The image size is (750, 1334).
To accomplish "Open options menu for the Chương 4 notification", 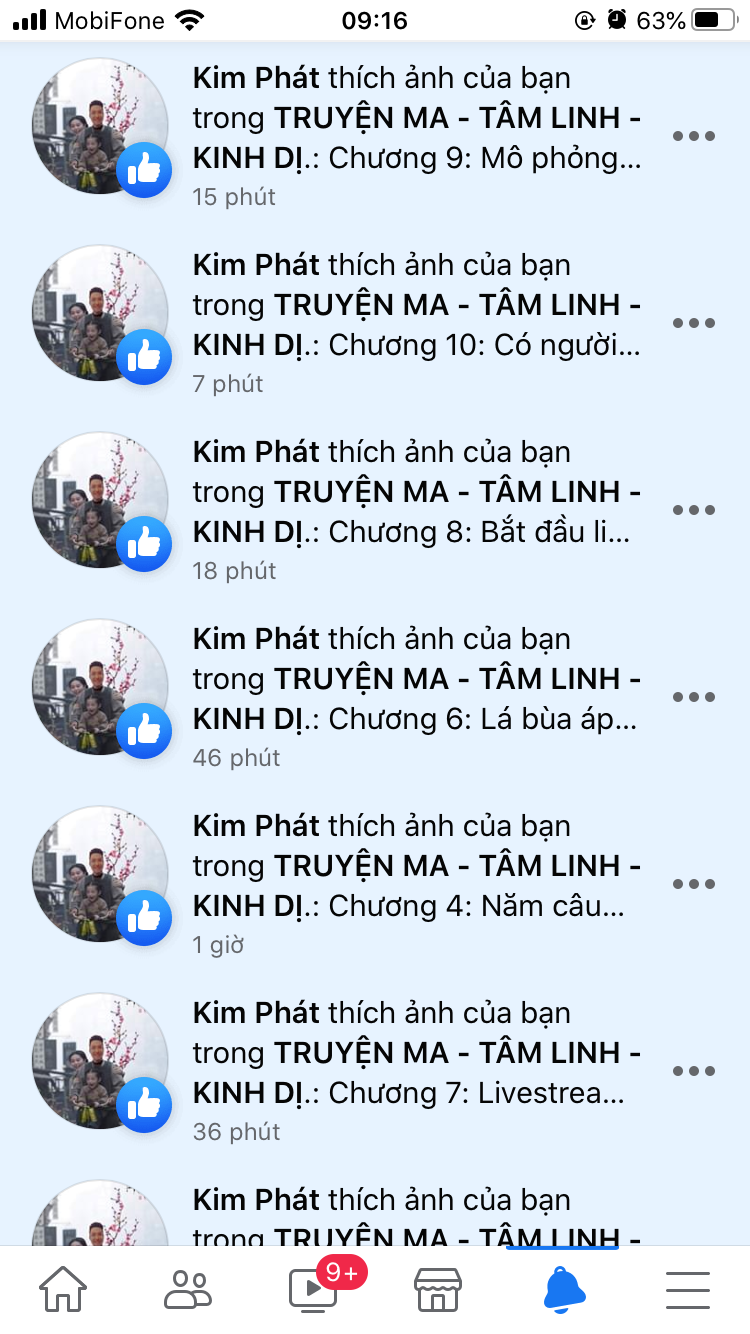I will (x=693, y=884).
